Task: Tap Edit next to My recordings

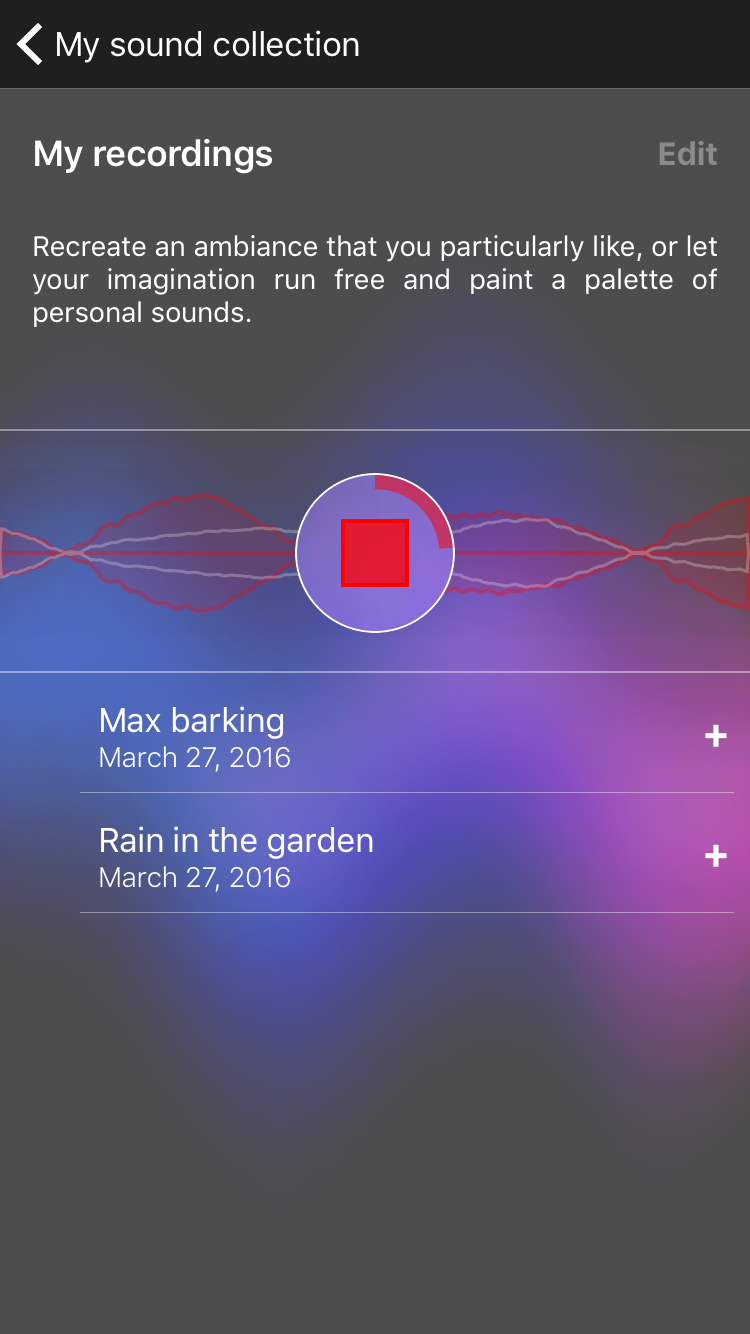Action: coord(687,154)
